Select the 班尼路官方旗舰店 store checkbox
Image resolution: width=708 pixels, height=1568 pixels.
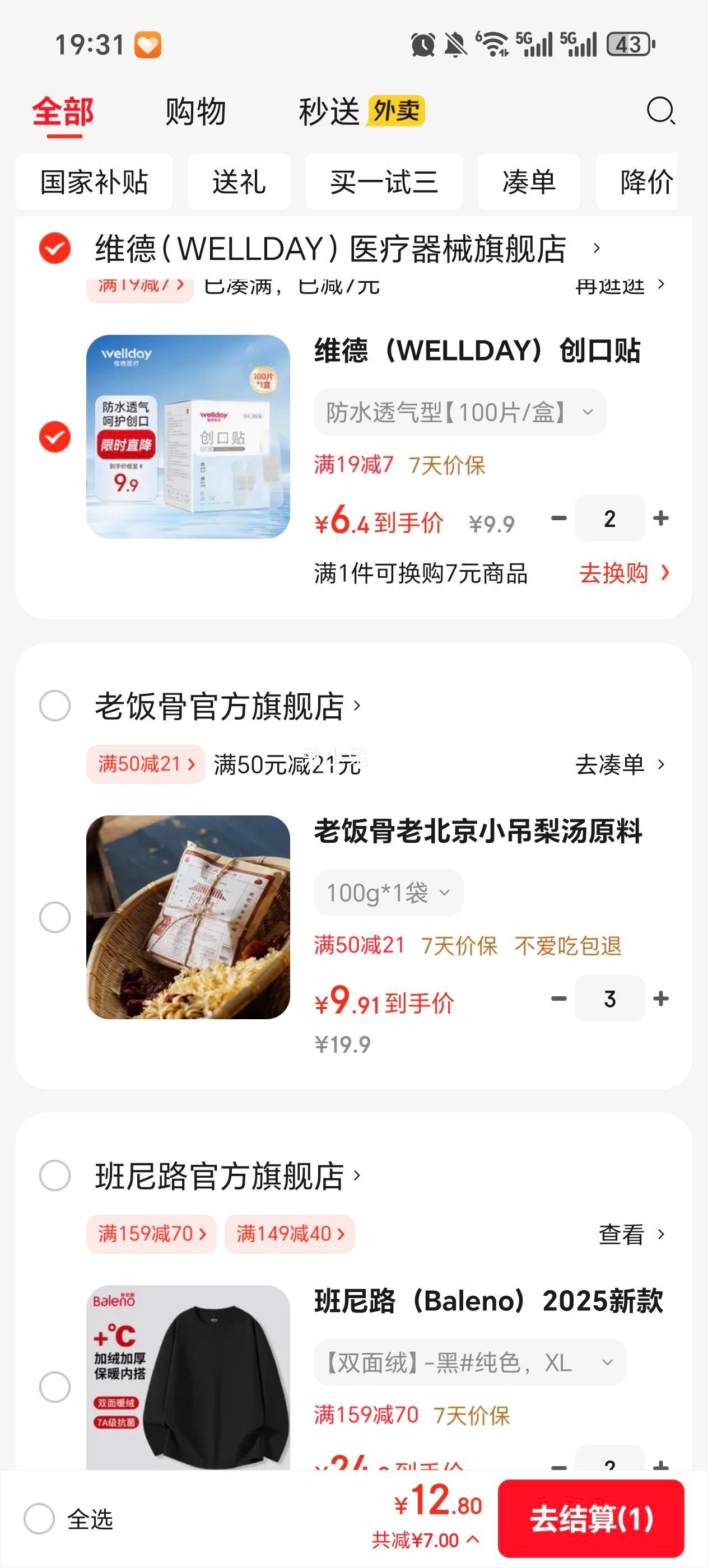tap(55, 1175)
